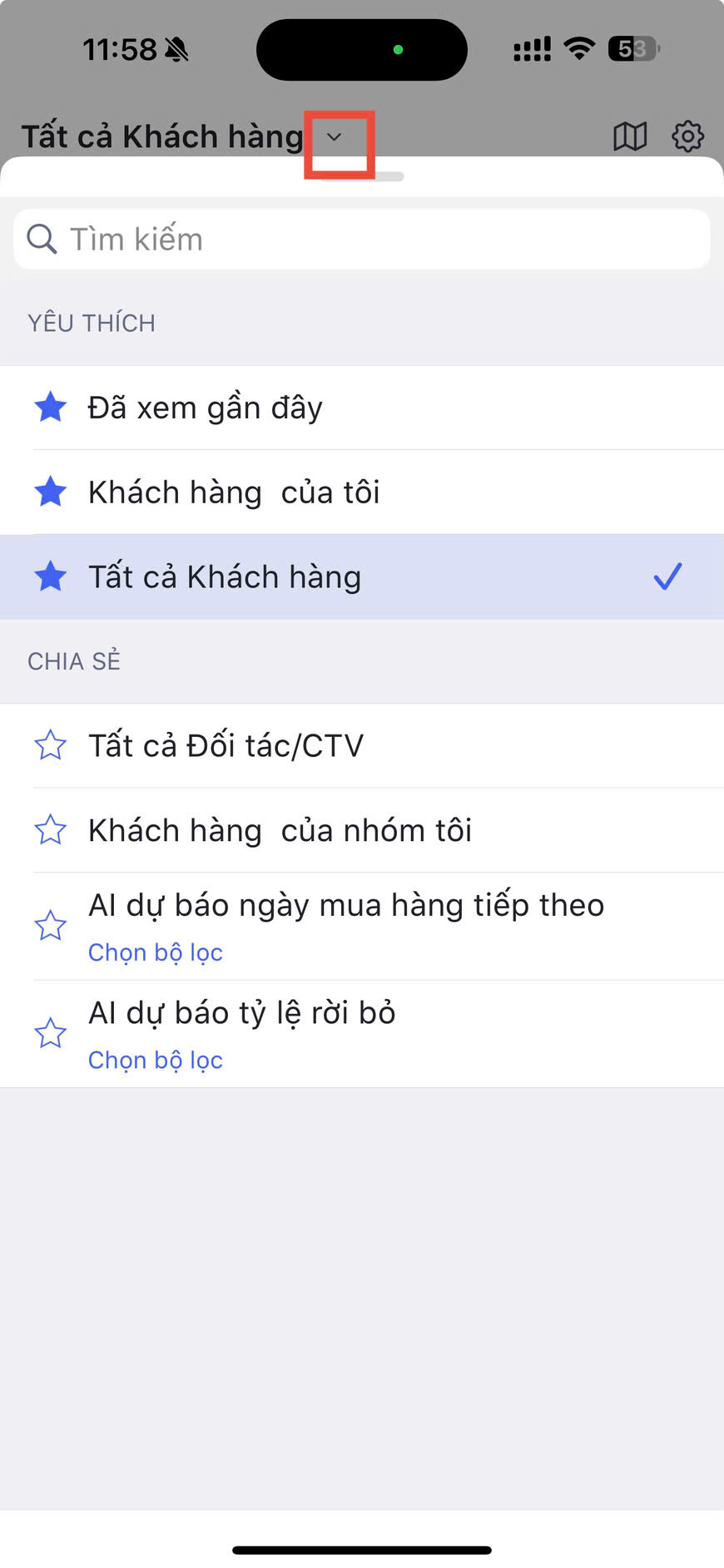Select the Đã xem gần đây filter
The height and width of the screenshot is (1568, 724).
(x=205, y=408)
